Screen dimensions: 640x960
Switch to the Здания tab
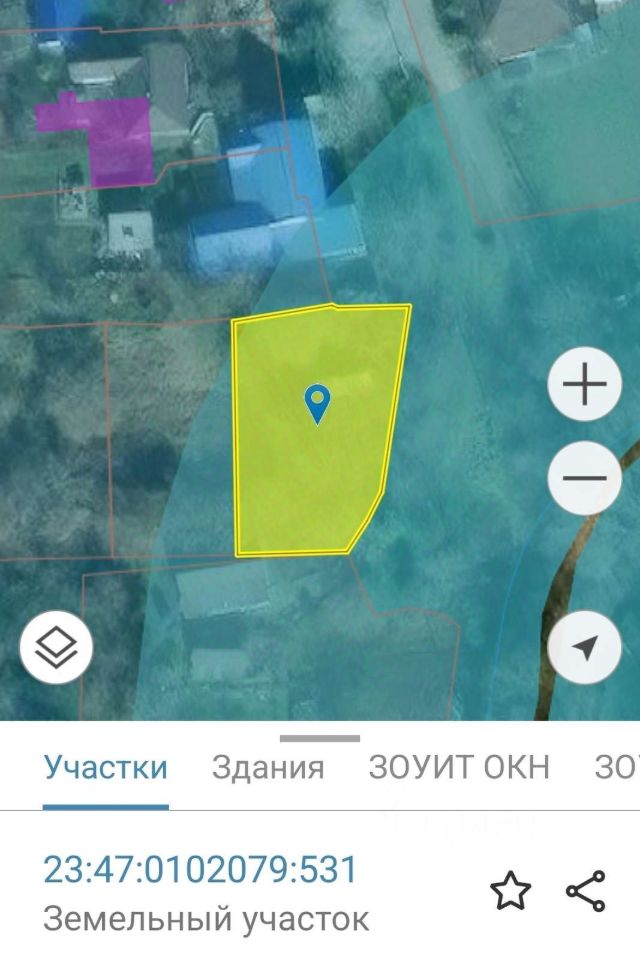[x=268, y=768]
